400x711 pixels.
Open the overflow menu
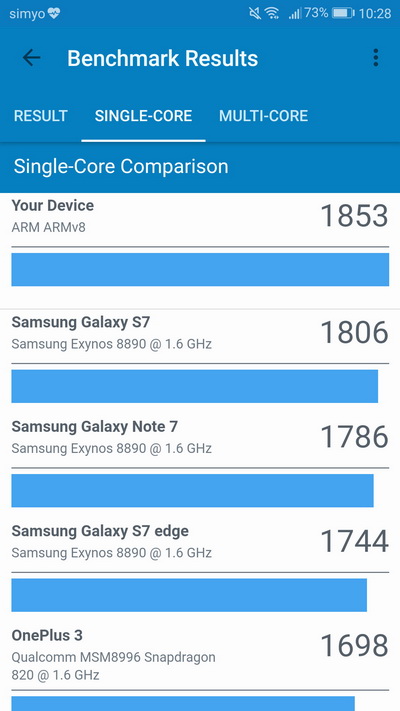pyautogui.click(x=376, y=58)
